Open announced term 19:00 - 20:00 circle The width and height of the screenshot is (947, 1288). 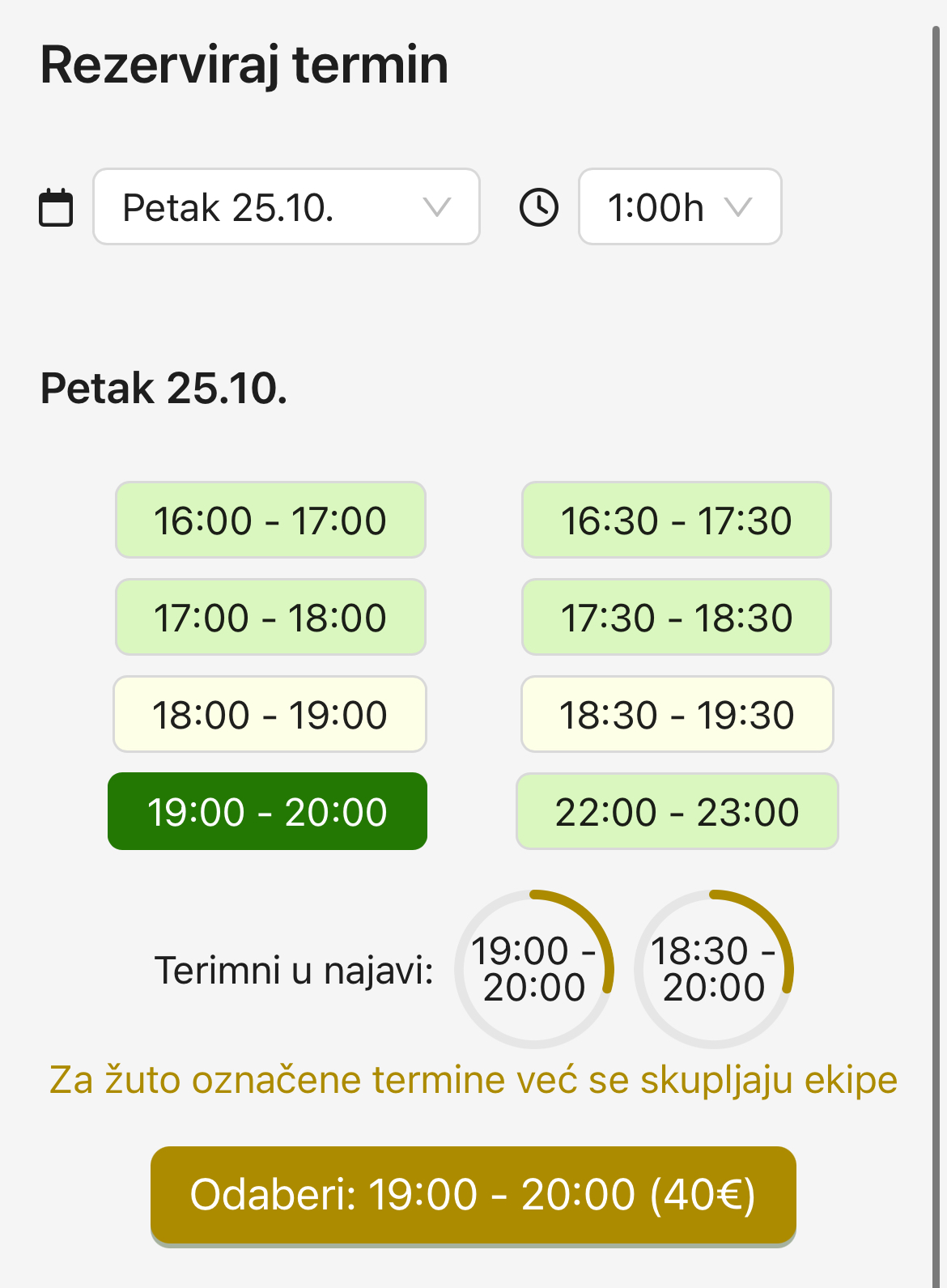pyautogui.click(x=534, y=969)
